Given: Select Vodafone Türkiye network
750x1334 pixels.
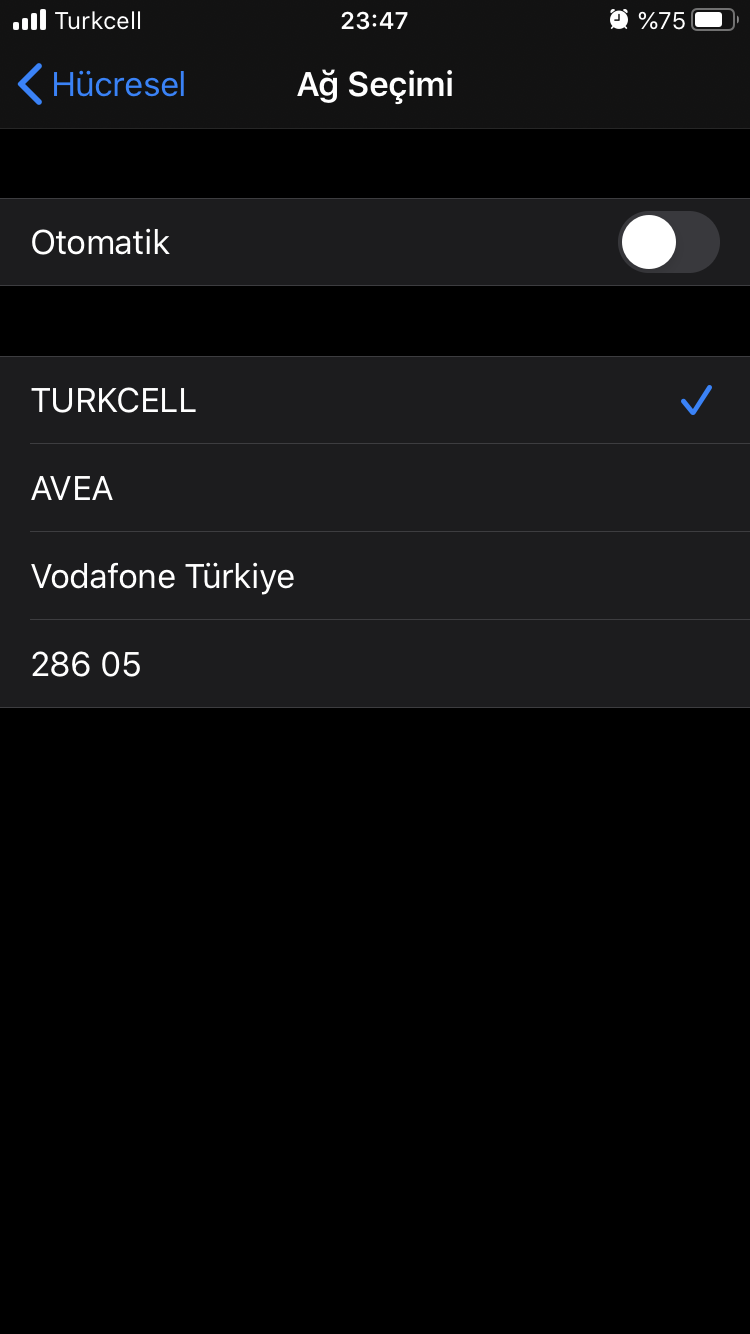Looking at the screenshot, I should point(374,576).
